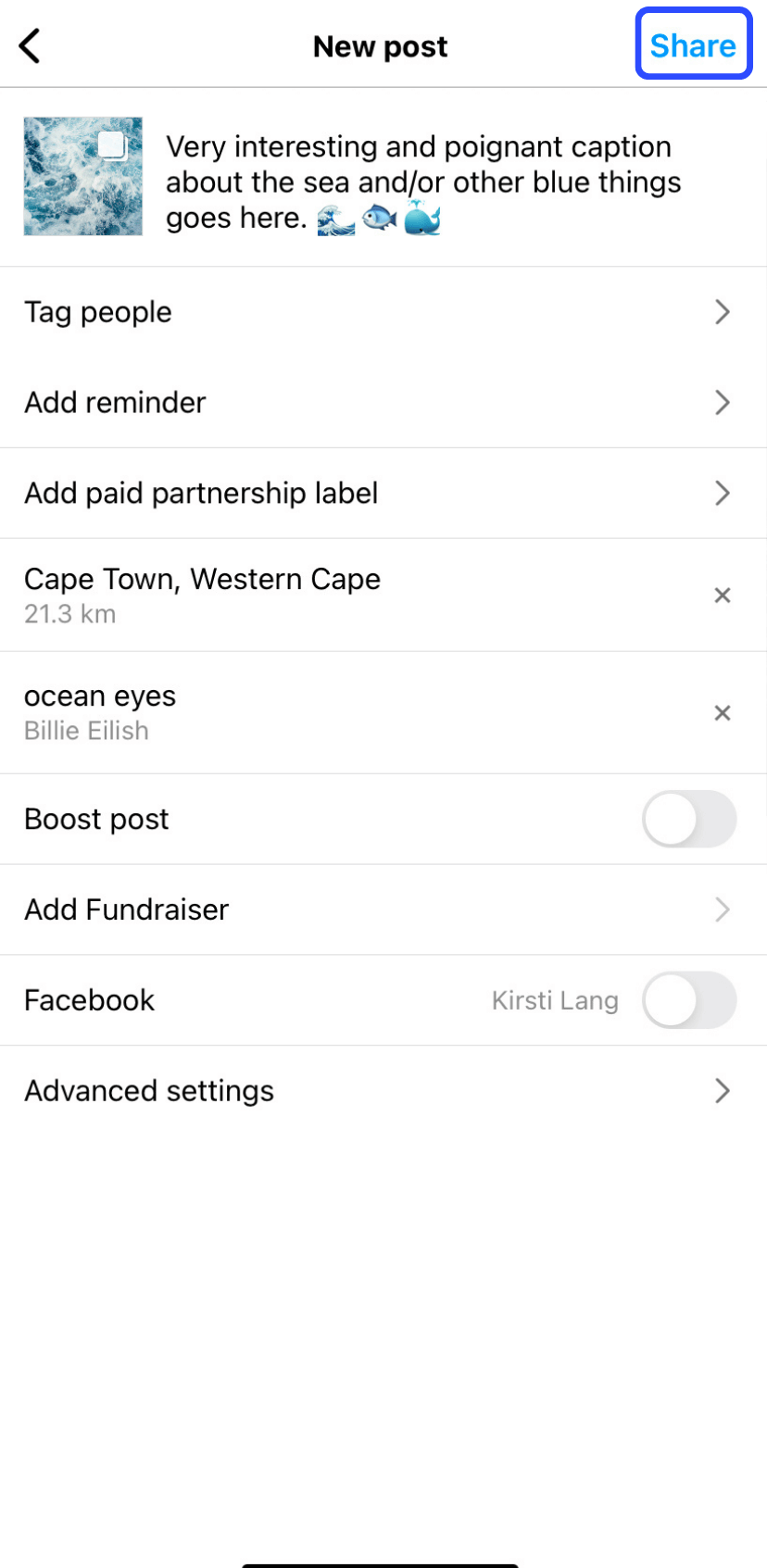Select the New post title bar
Image resolution: width=767 pixels, height=1568 pixels.
pyautogui.click(x=380, y=45)
